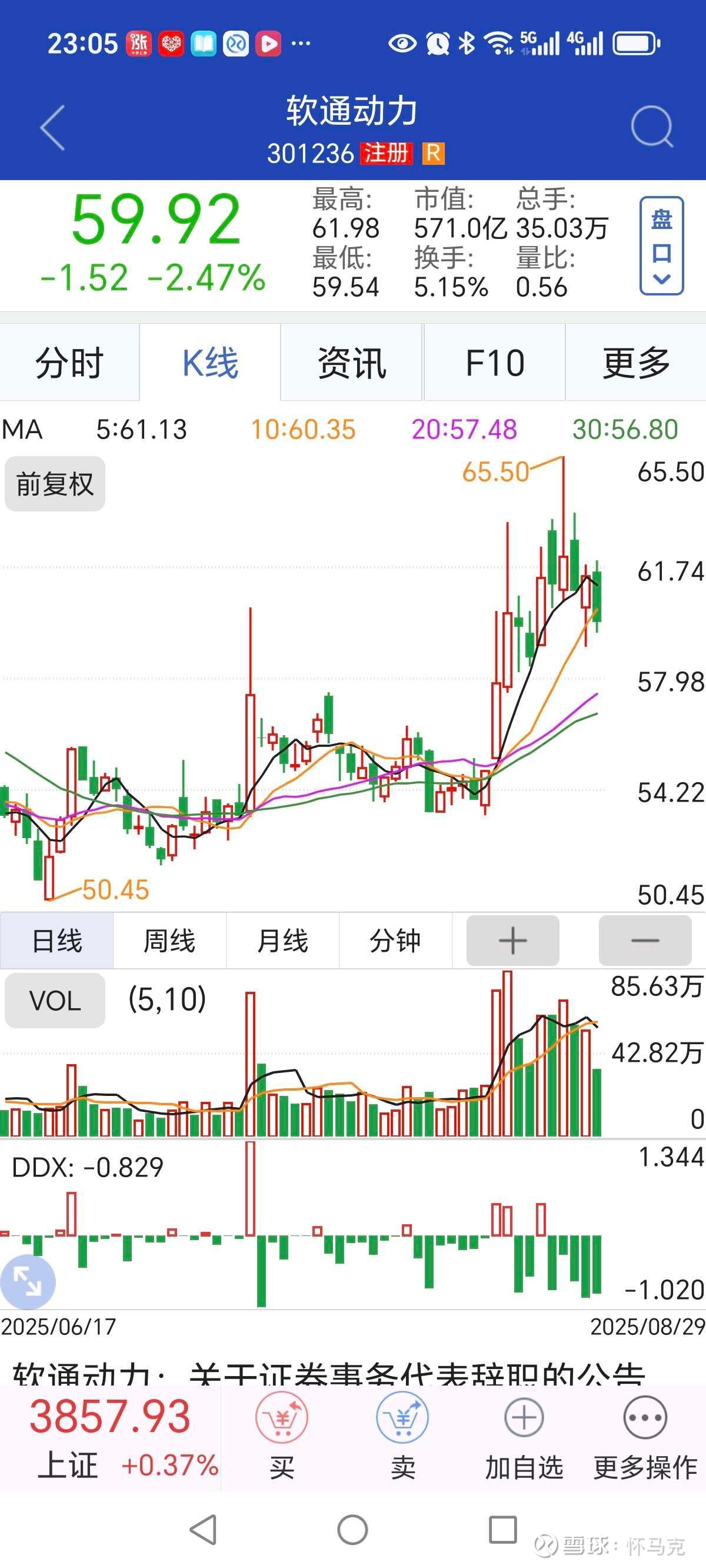Add stock to watchlist via 加自选

(x=524, y=1437)
